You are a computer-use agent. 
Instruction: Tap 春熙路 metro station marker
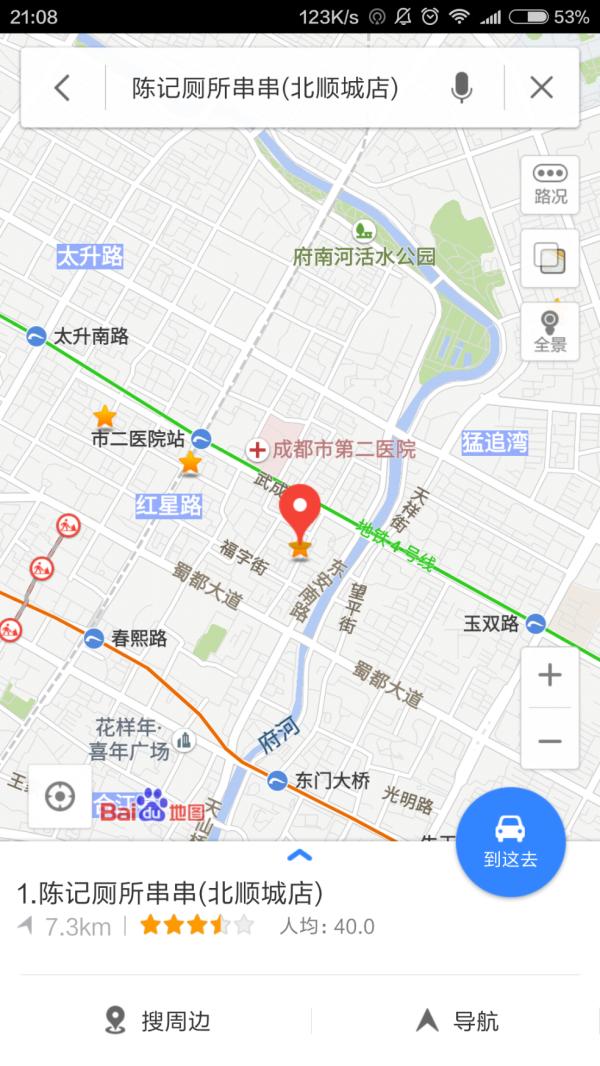[94, 639]
